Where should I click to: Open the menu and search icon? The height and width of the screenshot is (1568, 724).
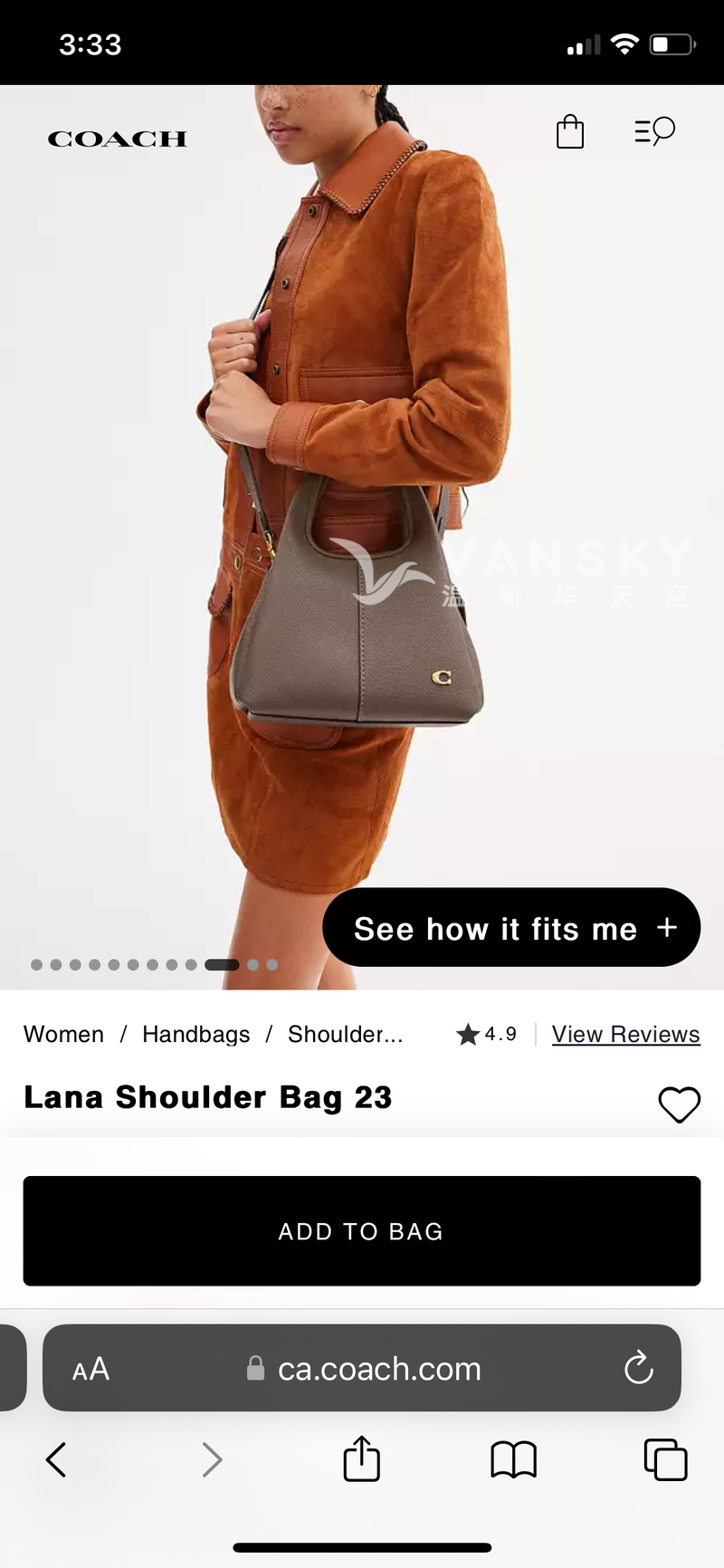[x=654, y=131]
